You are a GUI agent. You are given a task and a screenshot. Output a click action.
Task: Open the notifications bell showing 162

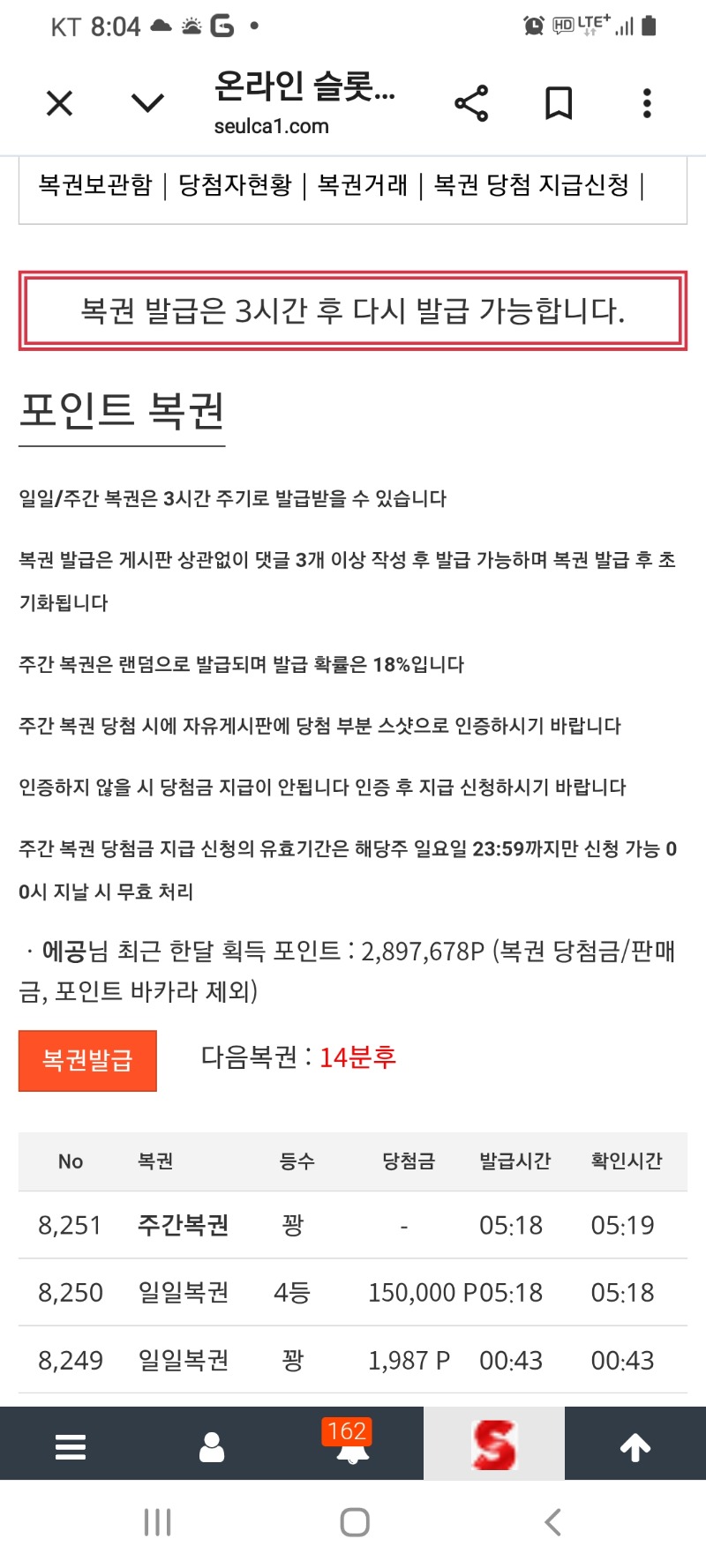(352, 1446)
